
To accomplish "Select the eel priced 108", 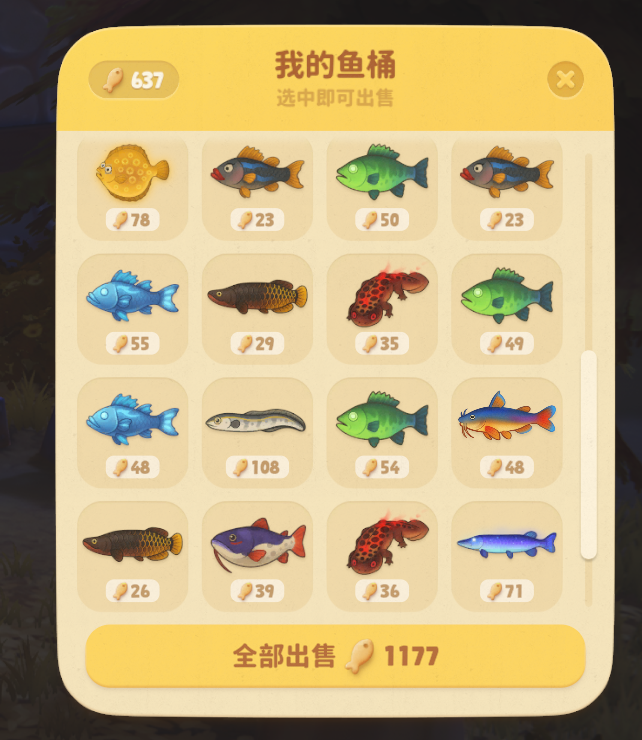I will coord(257,432).
